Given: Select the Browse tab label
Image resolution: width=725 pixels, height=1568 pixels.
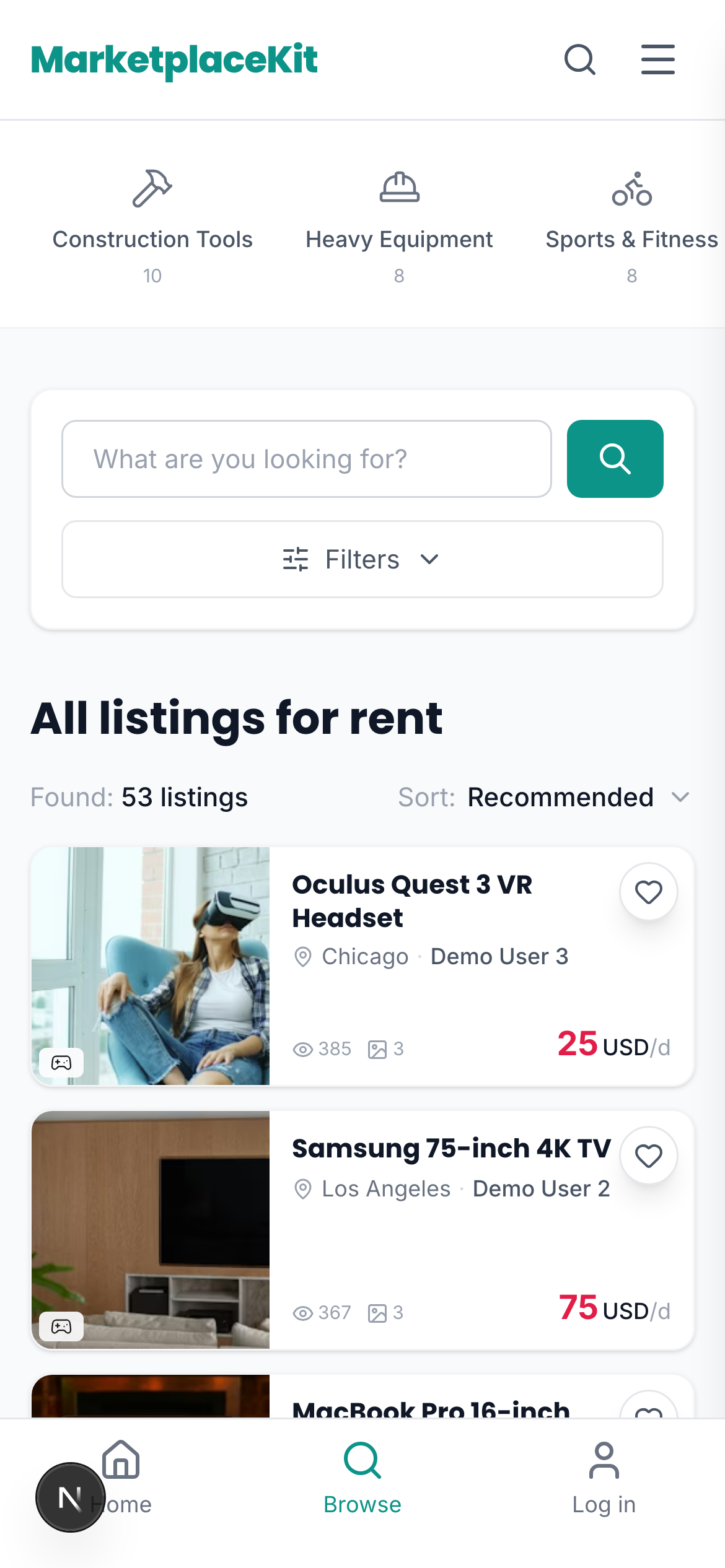Looking at the screenshot, I should point(362,1504).
